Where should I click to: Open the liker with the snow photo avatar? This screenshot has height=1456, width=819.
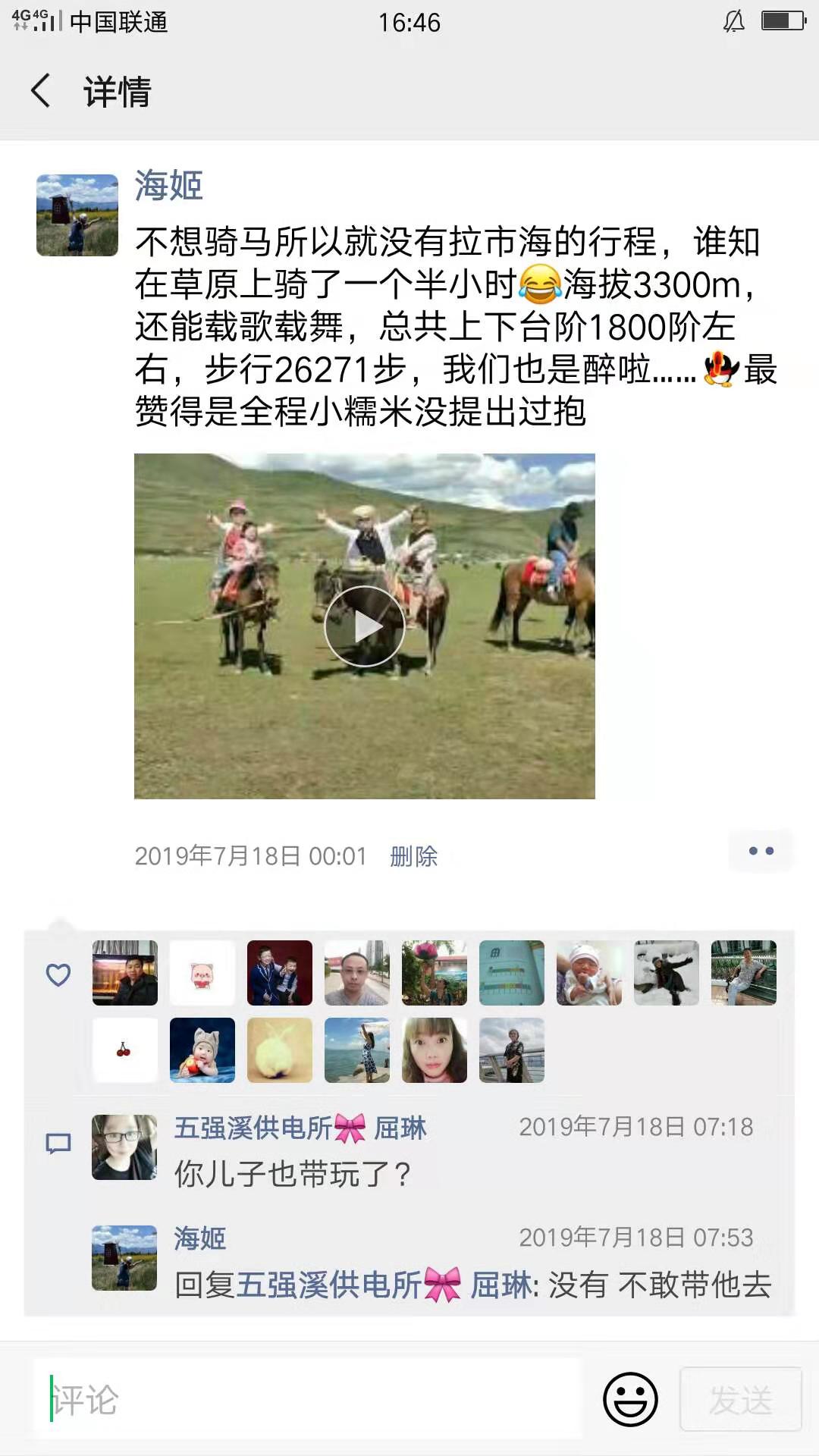(x=667, y=973)
